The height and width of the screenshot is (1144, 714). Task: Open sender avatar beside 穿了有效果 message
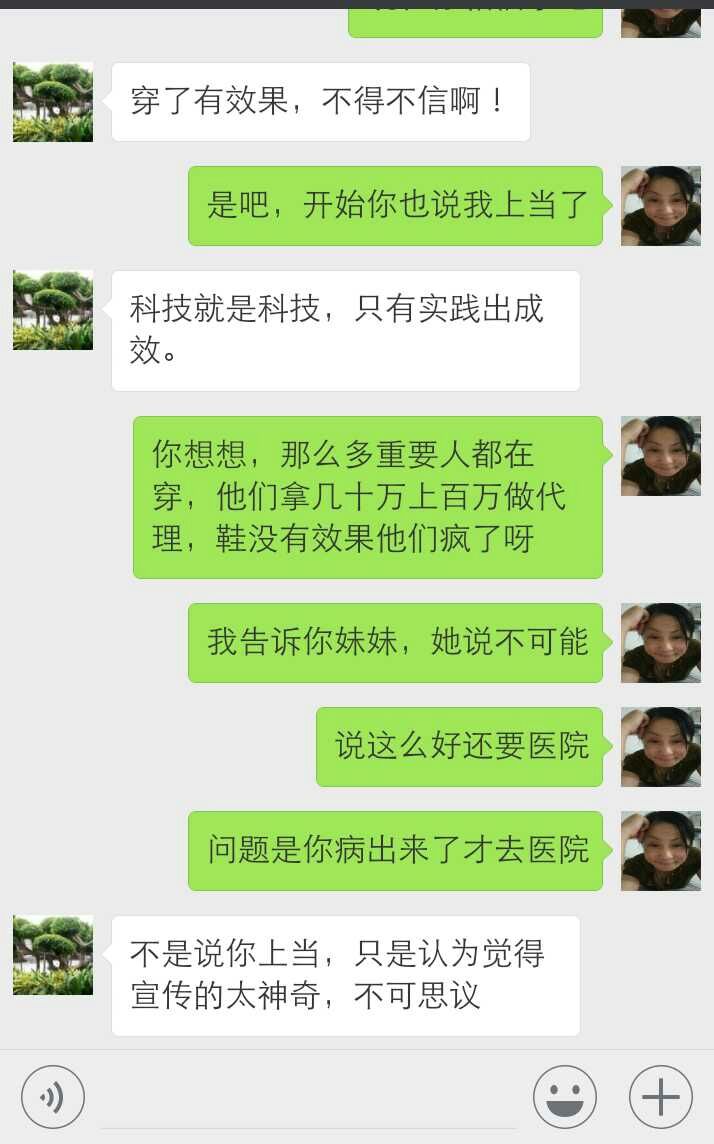tap(53, 102)
